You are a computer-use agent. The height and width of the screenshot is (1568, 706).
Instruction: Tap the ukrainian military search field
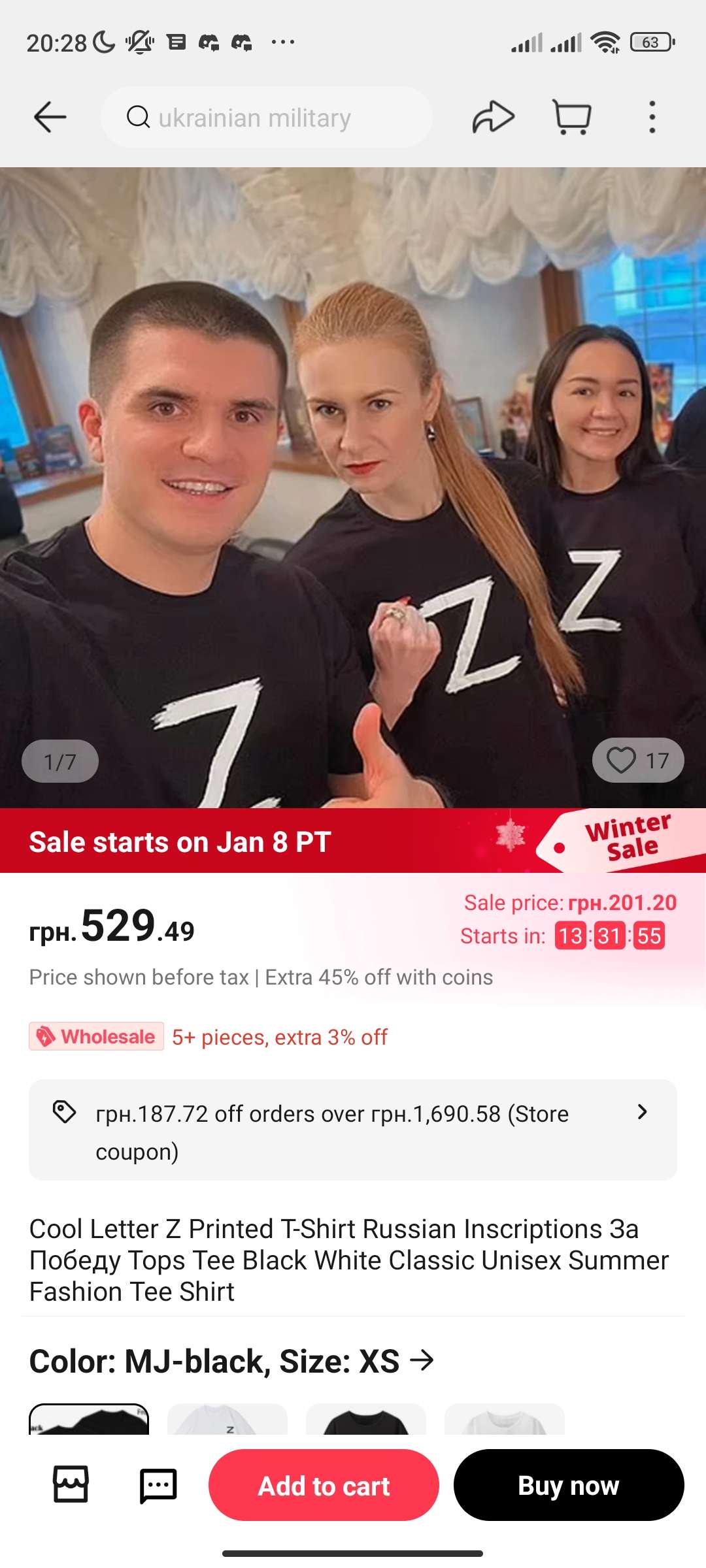pos(267,118)
